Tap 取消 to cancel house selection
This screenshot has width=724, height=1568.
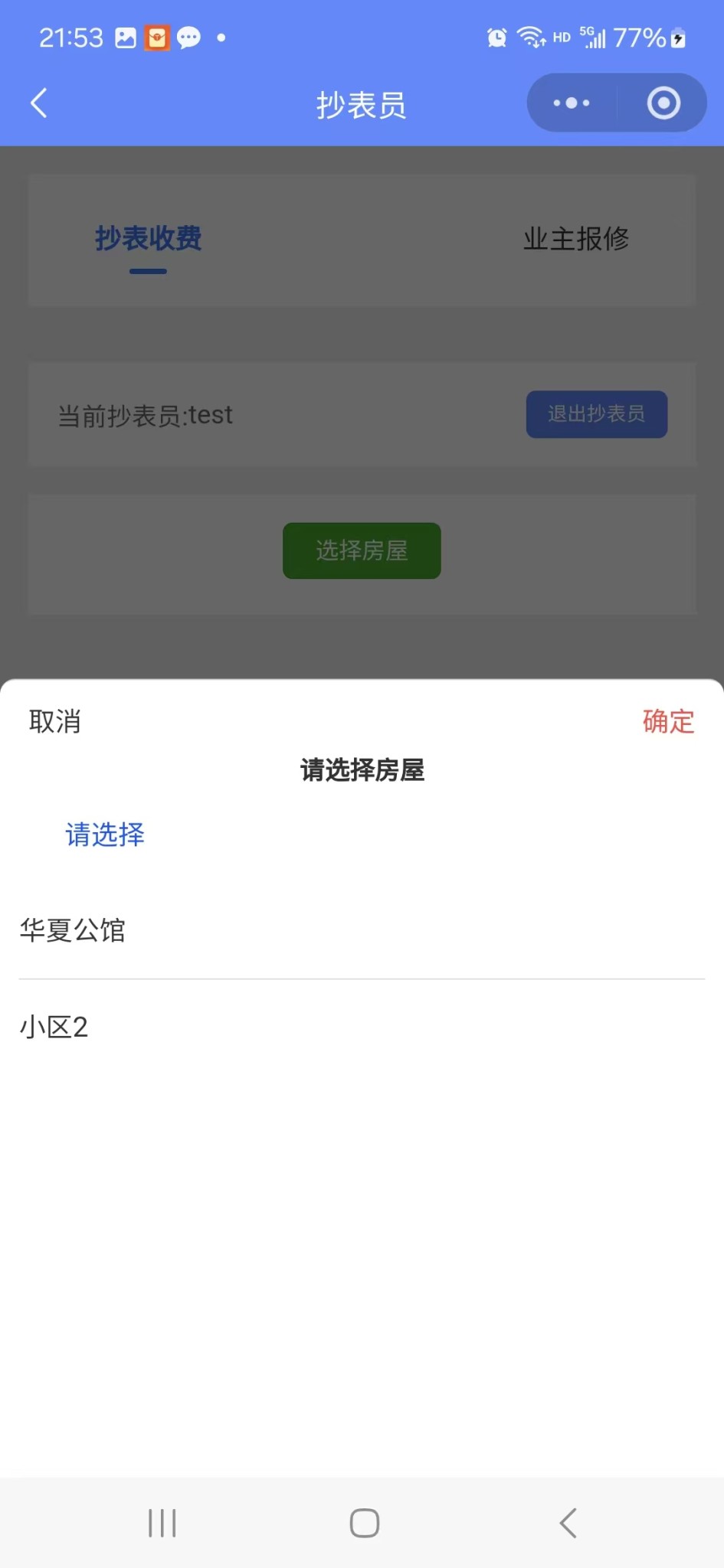pyautogui.click(x=54, y=721)
